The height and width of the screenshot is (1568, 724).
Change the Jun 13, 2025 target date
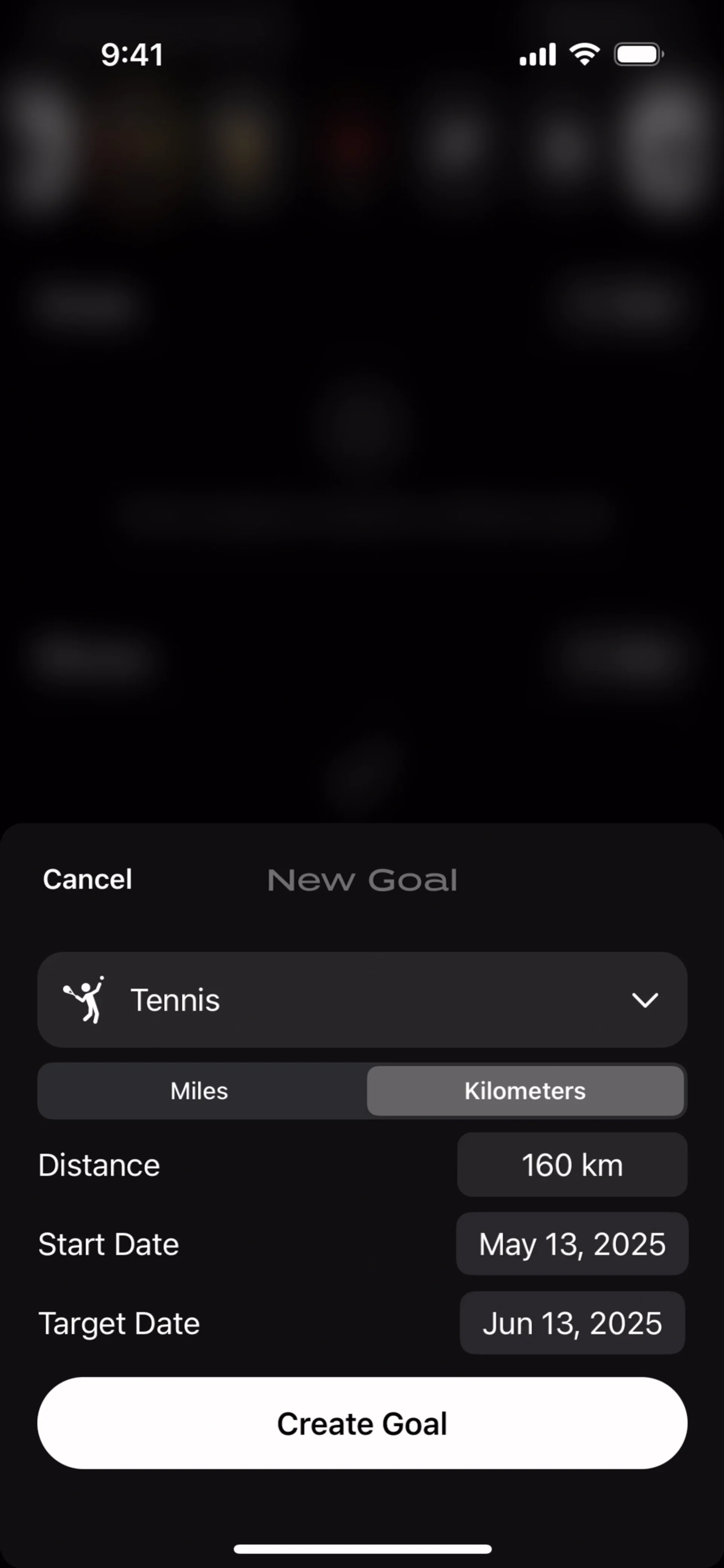[x=572, y=1323]
